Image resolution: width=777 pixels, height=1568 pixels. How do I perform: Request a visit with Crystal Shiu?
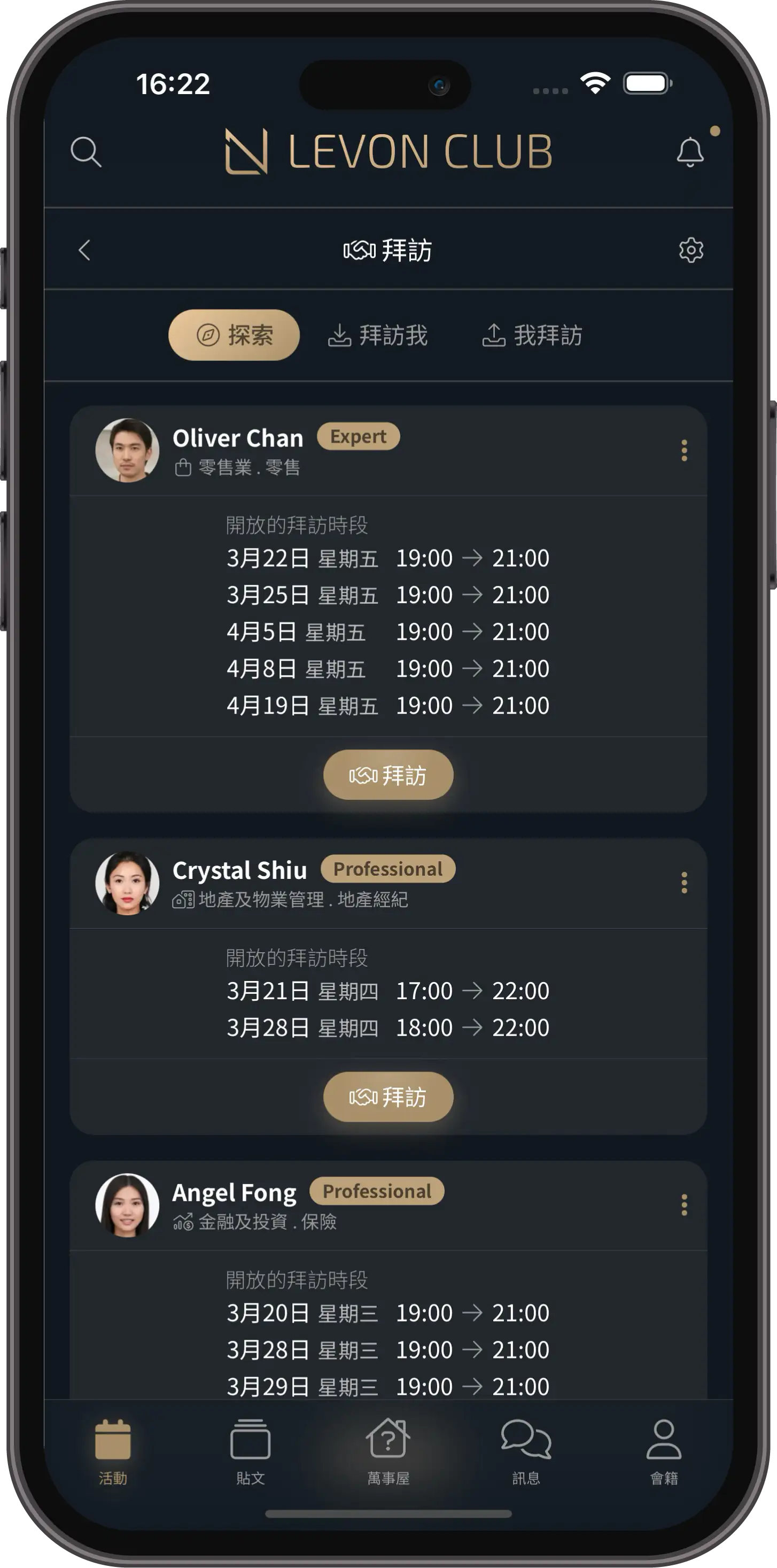[x=388, y=1097]
